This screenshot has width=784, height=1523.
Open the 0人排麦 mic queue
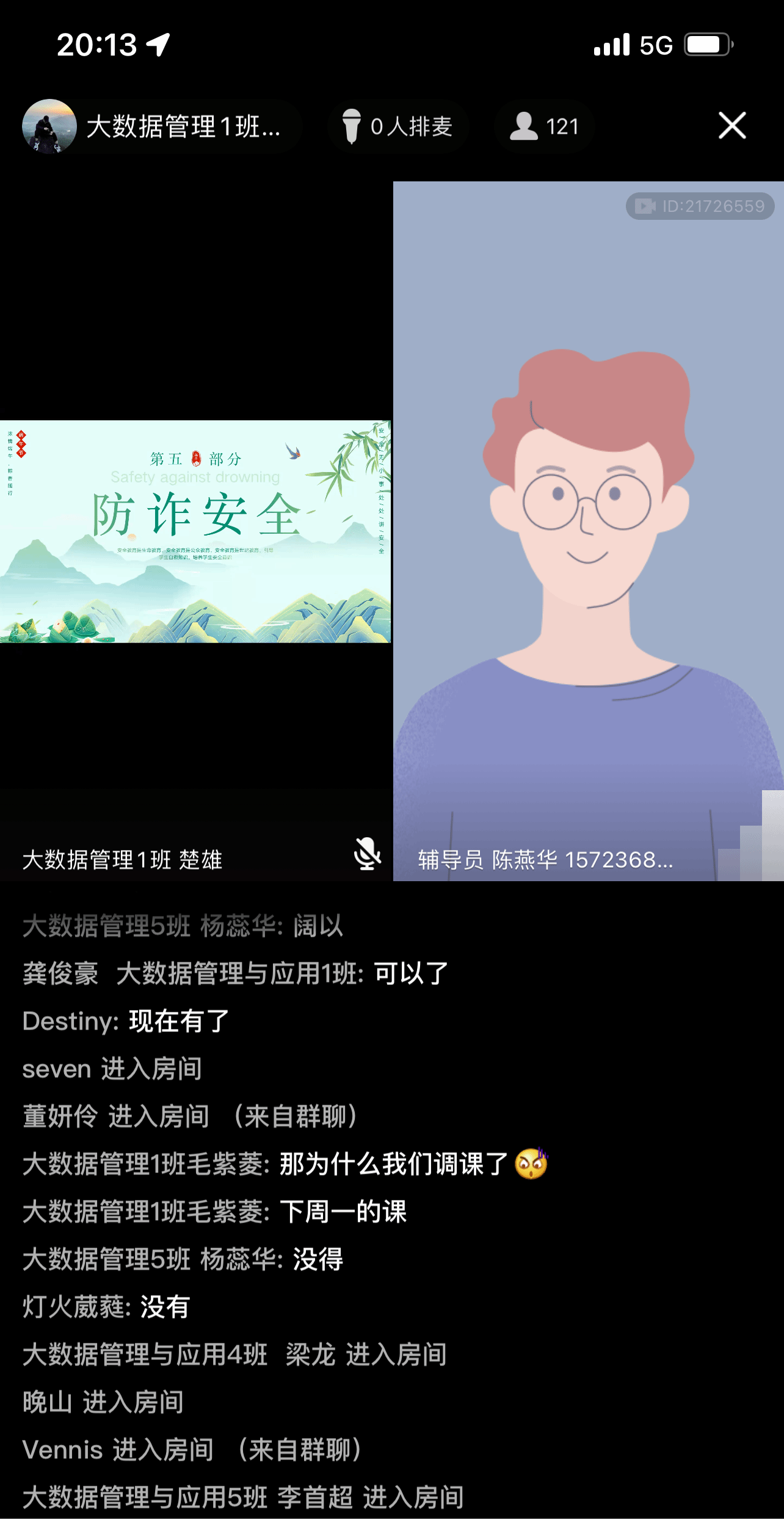[x=398, y=126]
